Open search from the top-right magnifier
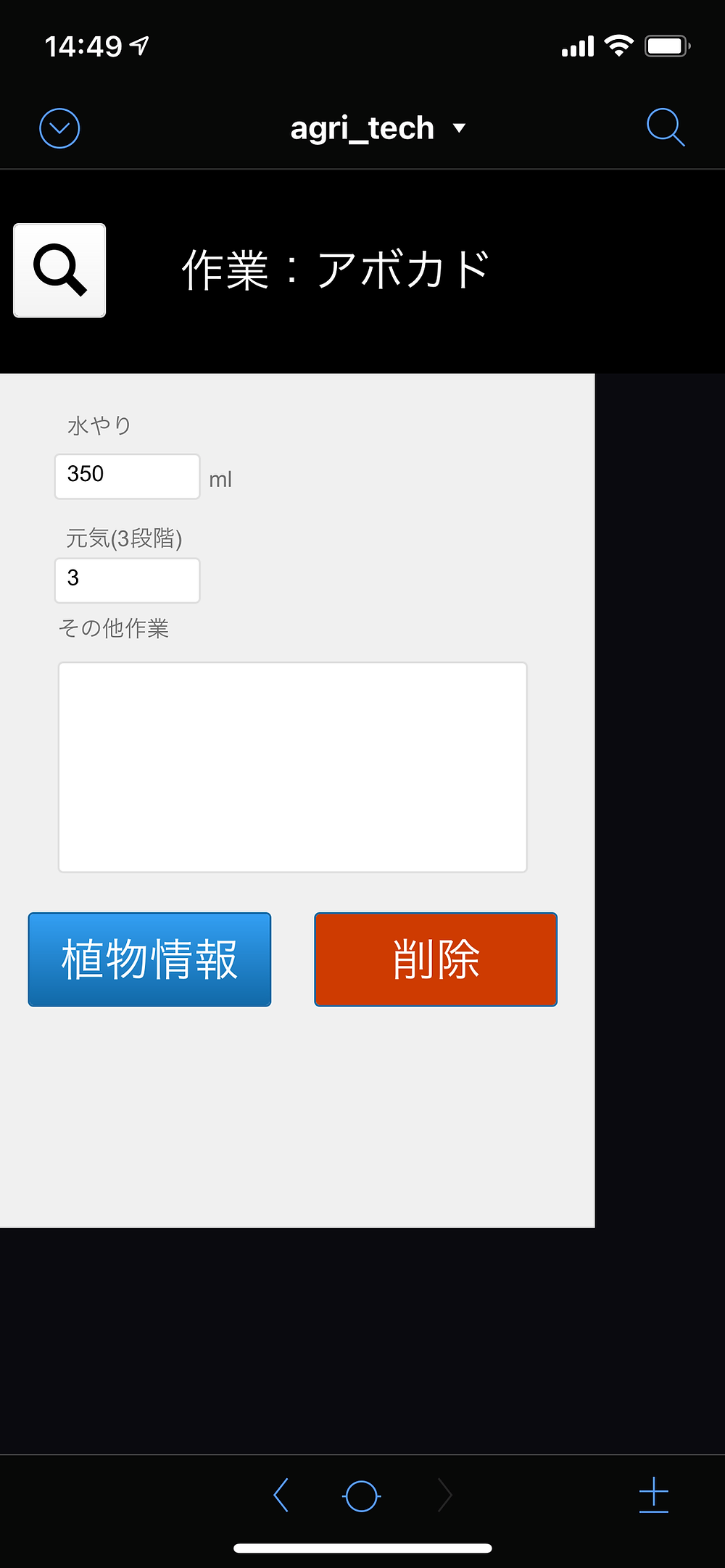725x1568 pixels. click(x=665, y=128)
